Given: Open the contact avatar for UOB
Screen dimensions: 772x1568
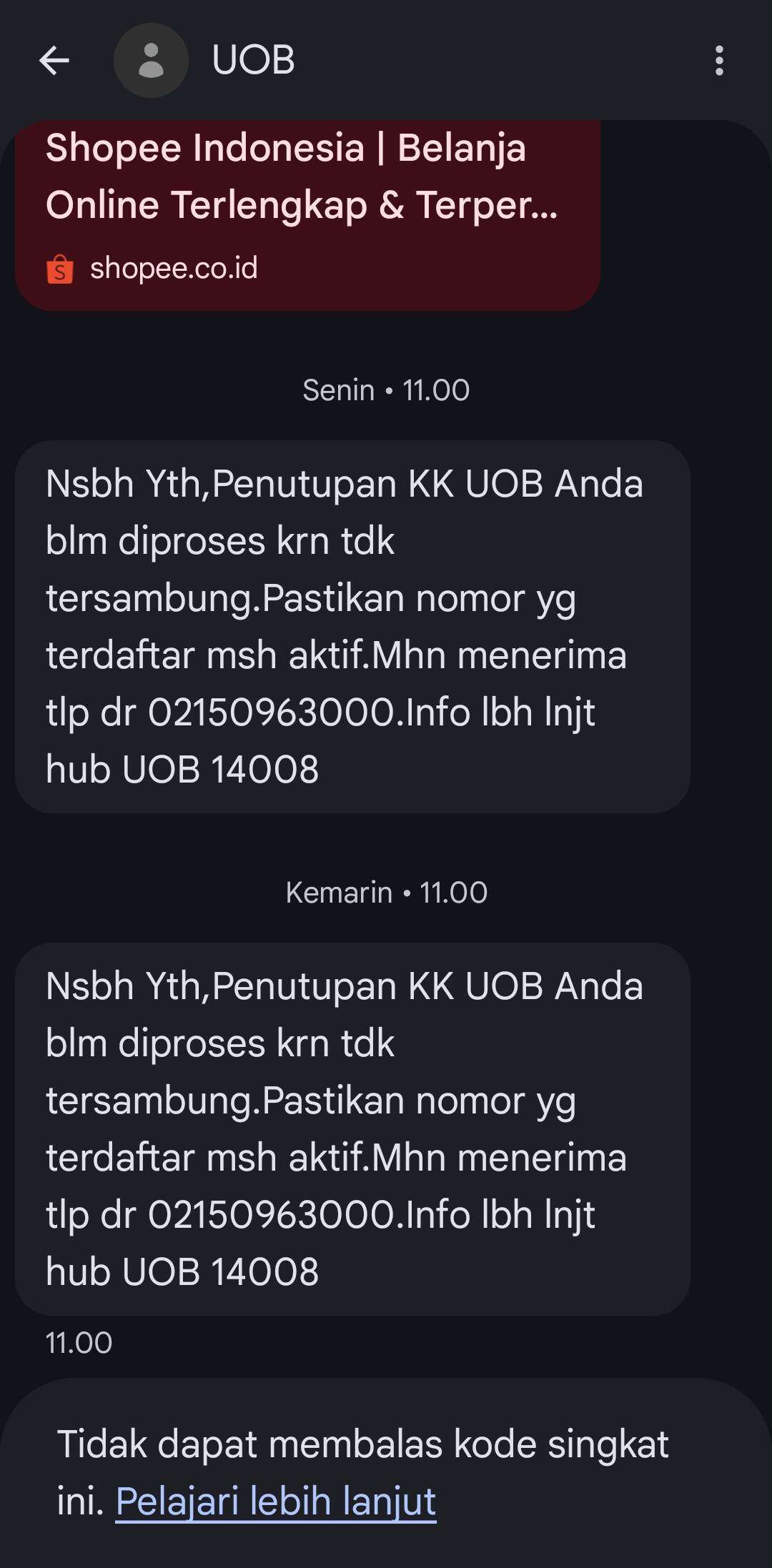Looking at the screenshot, I should pyautogui.click(x=152, y=61).
